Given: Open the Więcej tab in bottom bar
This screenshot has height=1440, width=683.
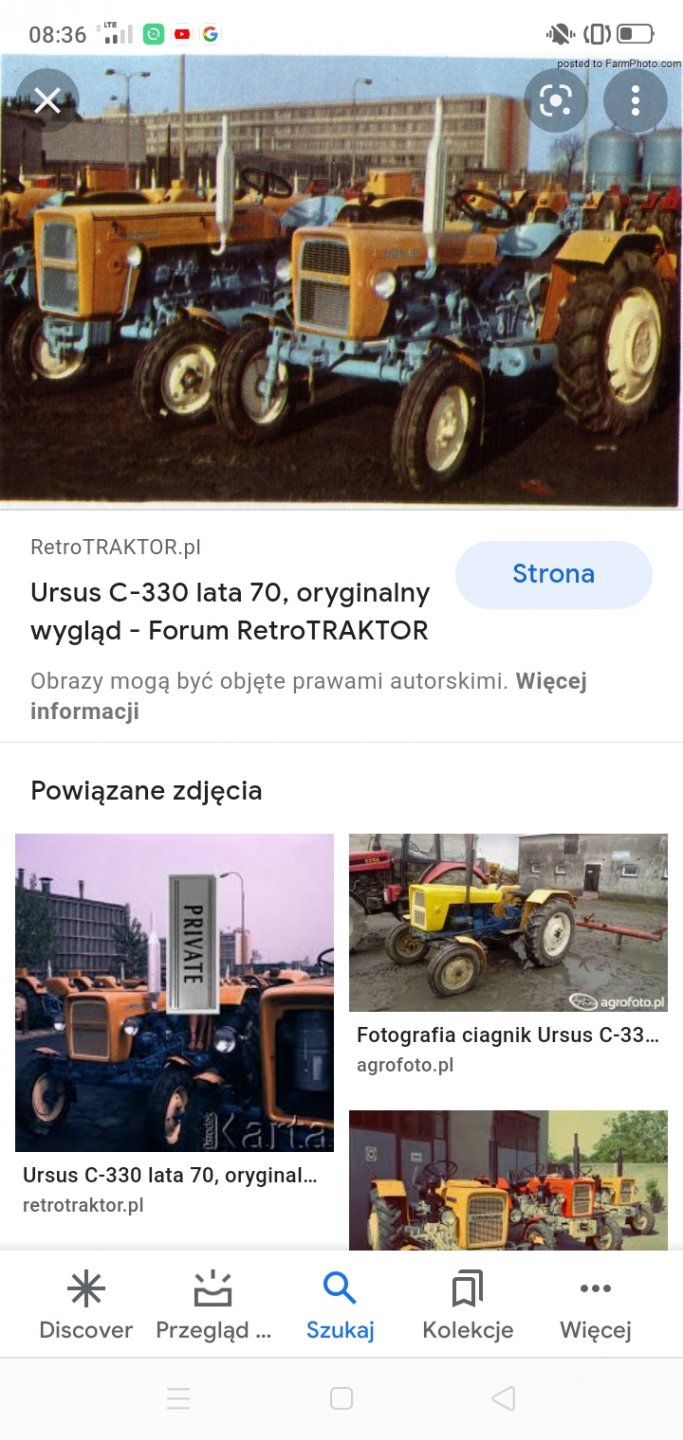Looking at the screenshot, I should coord(595,1306).
